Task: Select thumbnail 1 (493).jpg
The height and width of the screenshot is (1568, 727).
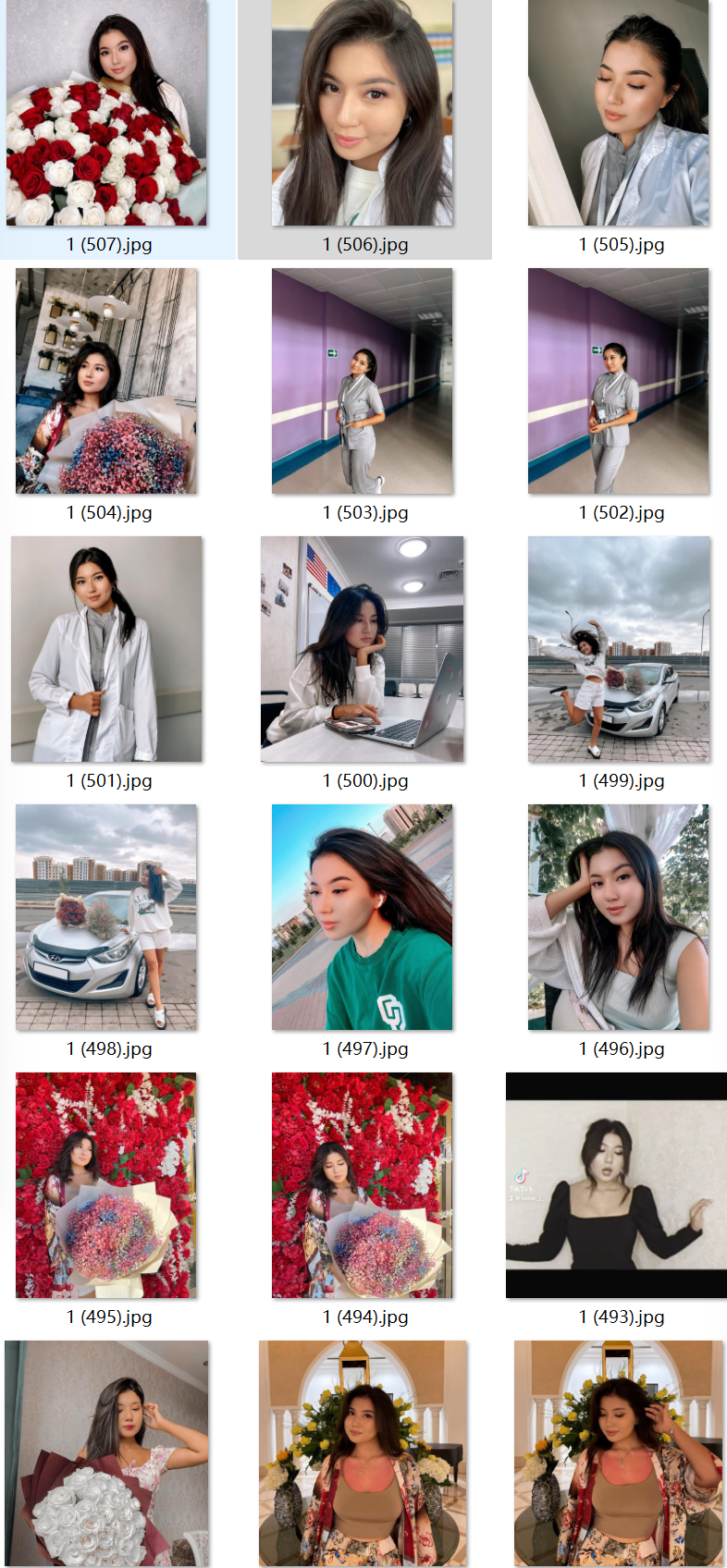Action: (x=616, y=1185)
